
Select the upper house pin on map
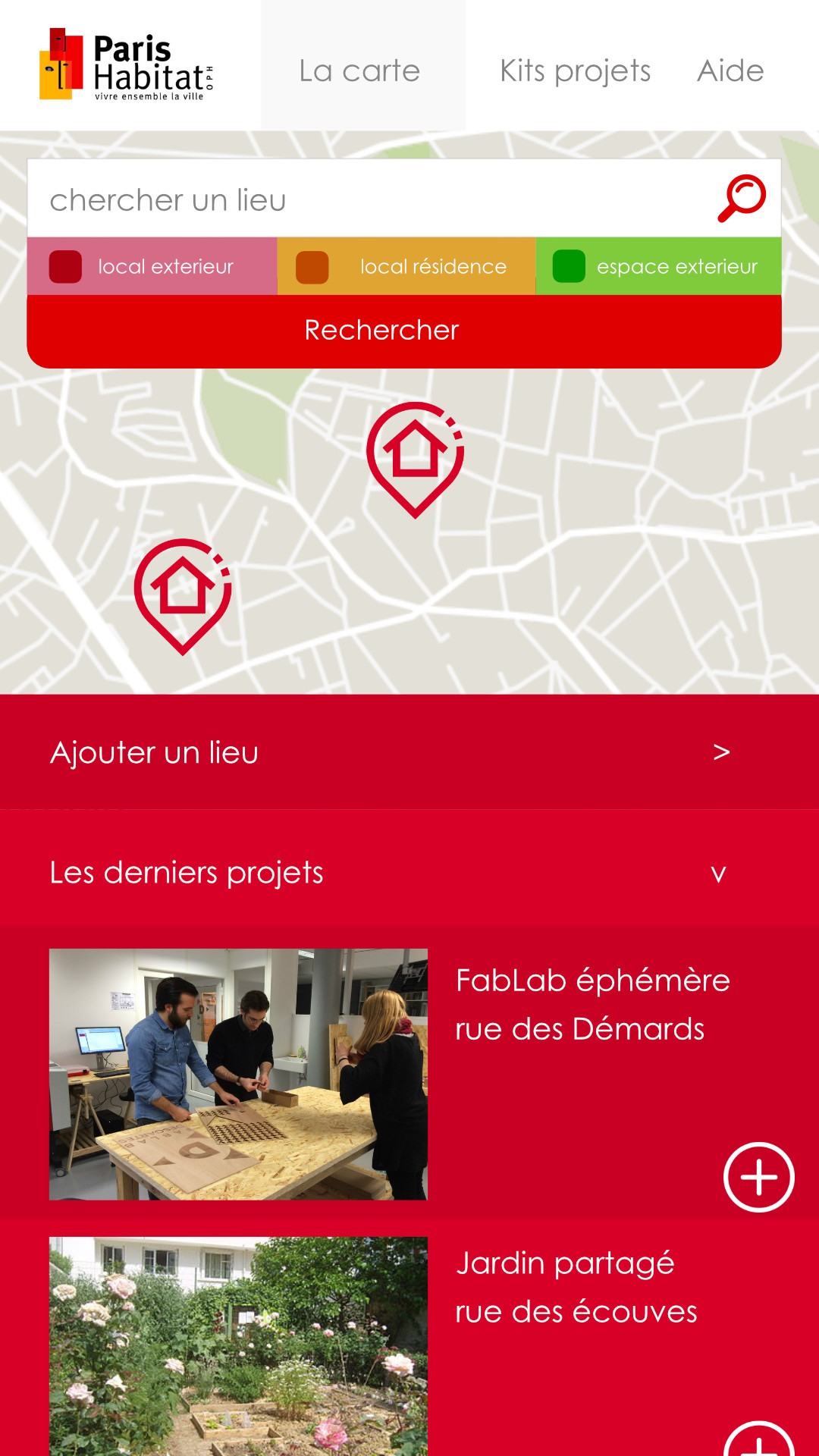pos(415,460)
